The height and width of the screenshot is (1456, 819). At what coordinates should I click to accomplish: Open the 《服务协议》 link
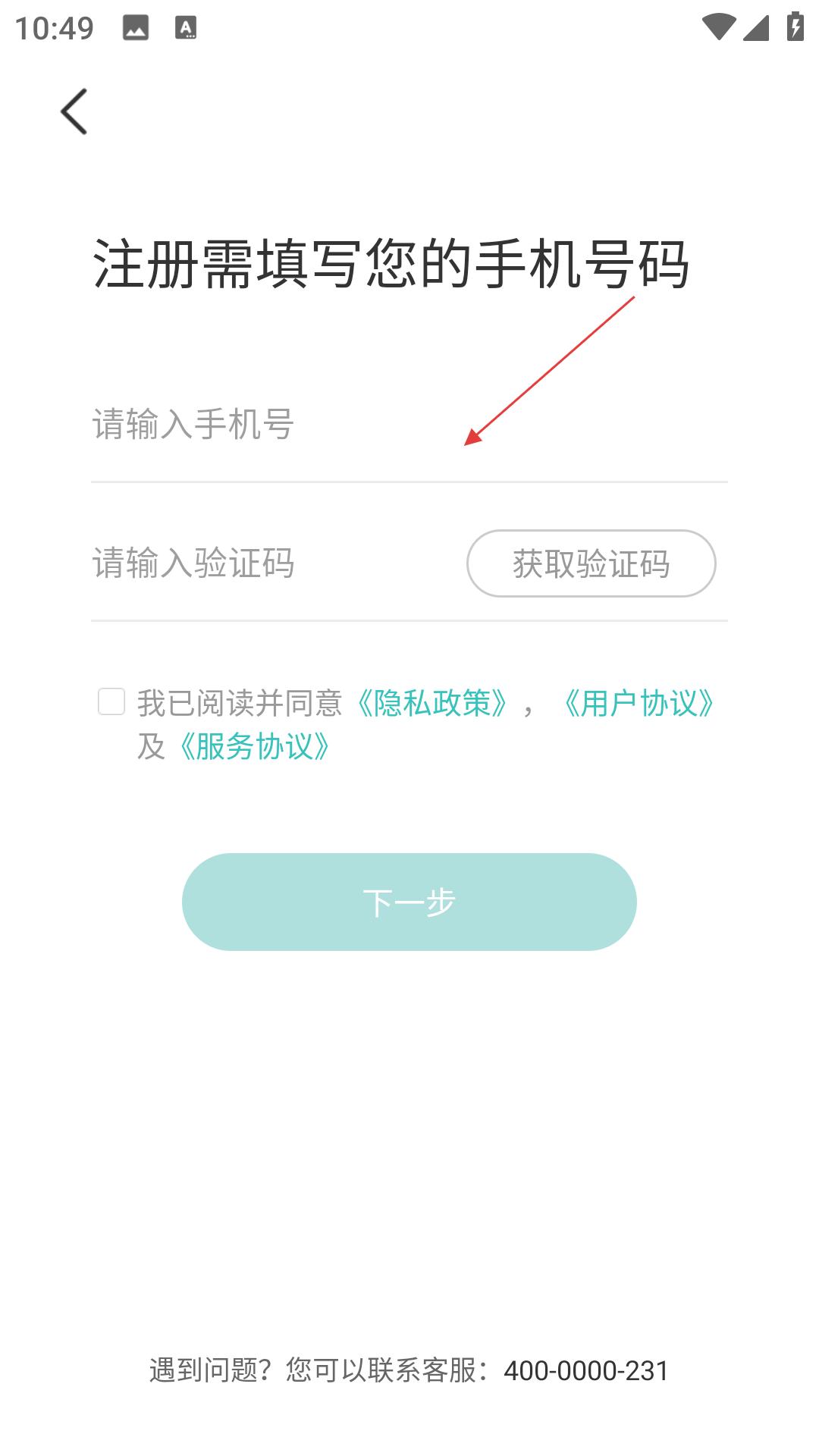coord(254,746)
